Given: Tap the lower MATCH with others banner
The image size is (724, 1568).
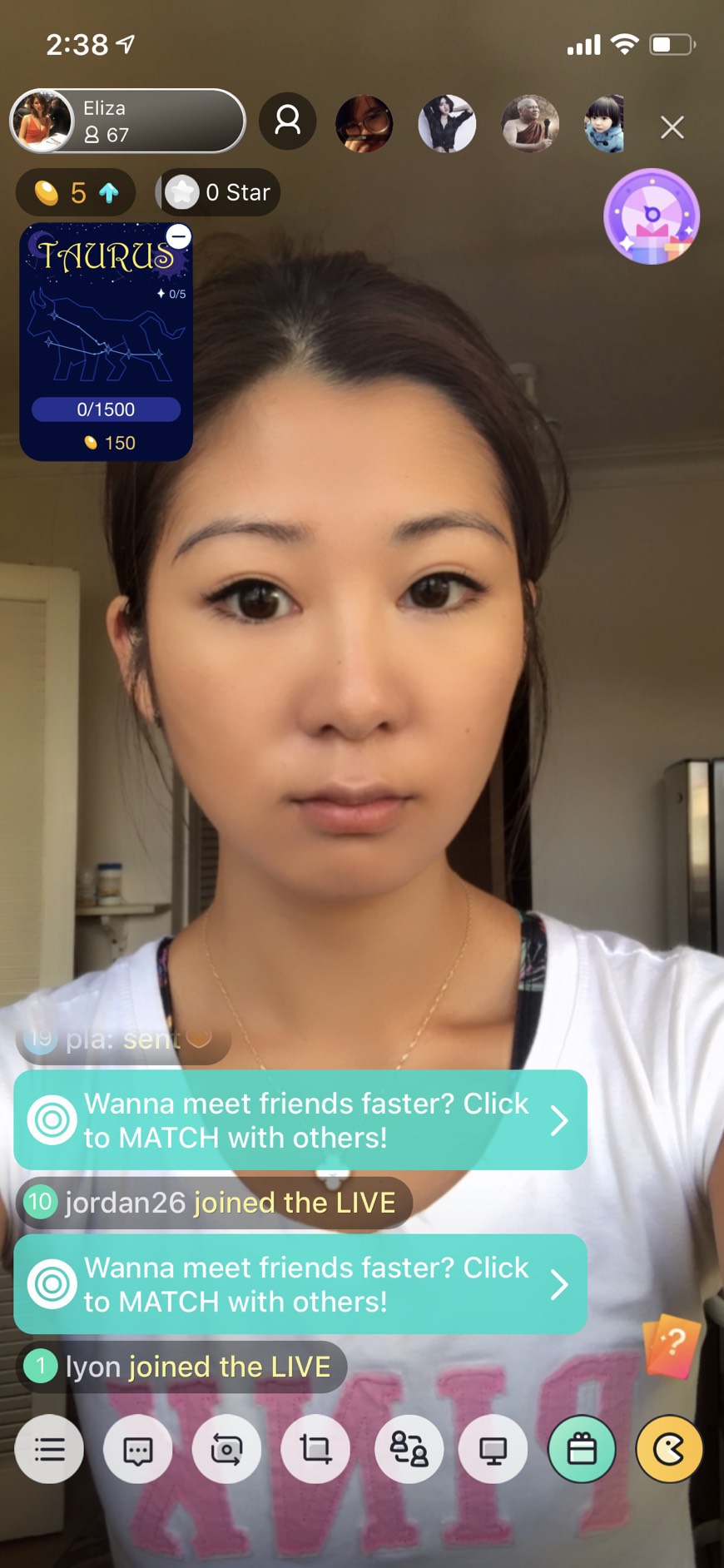Looking at the screenshot, I should pos(300,1284).
